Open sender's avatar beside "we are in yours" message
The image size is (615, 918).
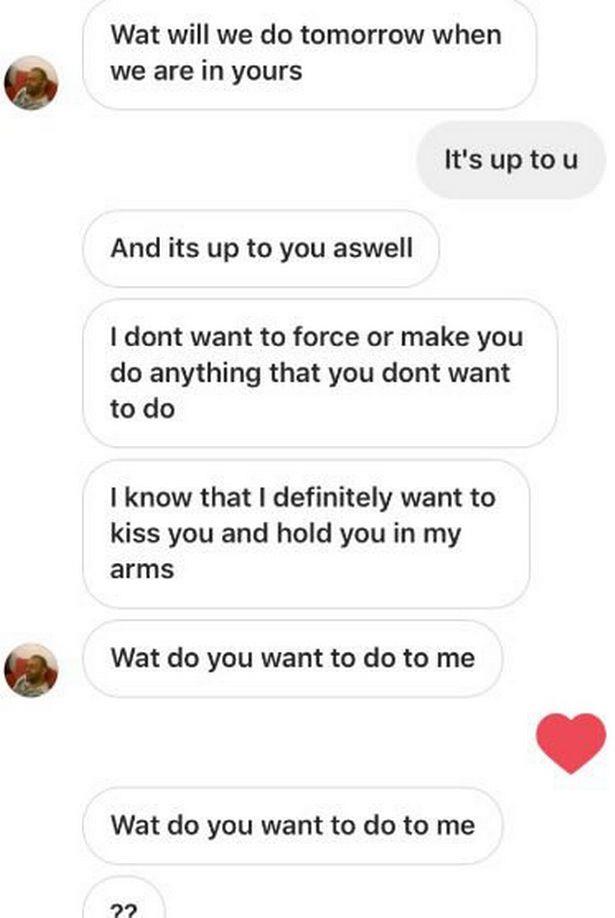pyautogui.click(x=32, y=82)
